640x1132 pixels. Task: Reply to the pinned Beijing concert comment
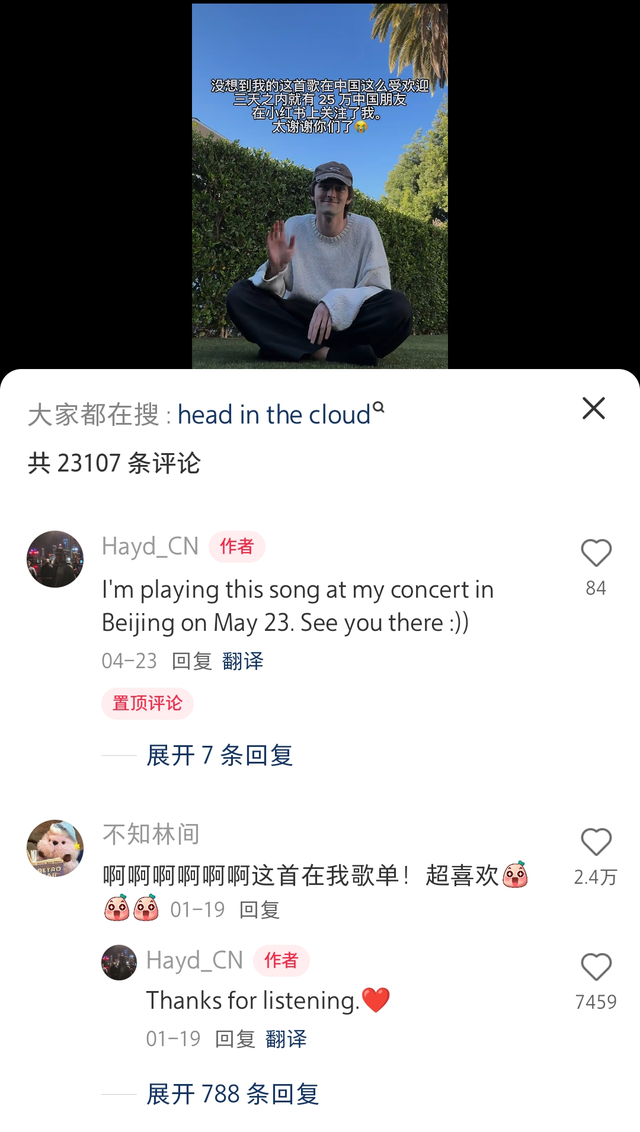point(192,661)
